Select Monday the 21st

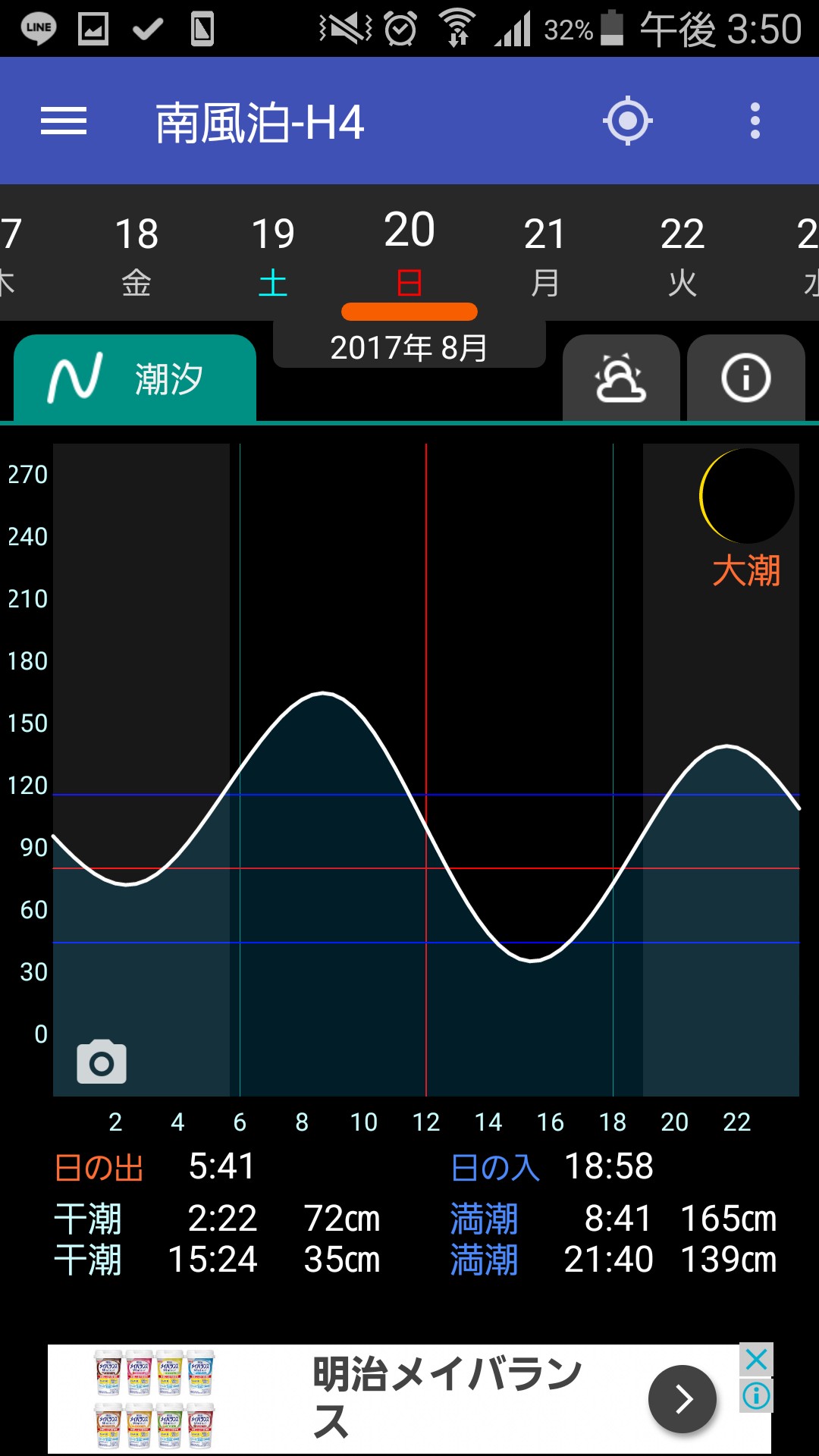tap(544, 254)
